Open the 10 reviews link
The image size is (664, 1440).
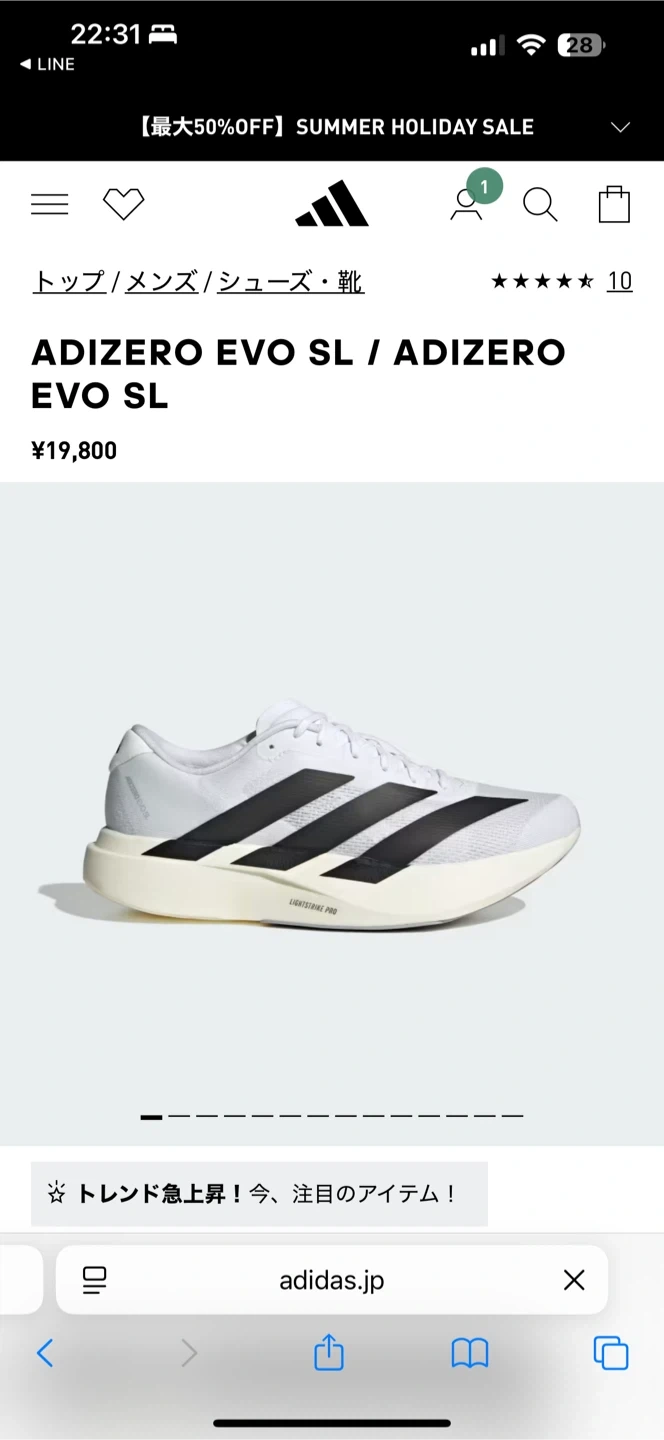pos(619,282)
